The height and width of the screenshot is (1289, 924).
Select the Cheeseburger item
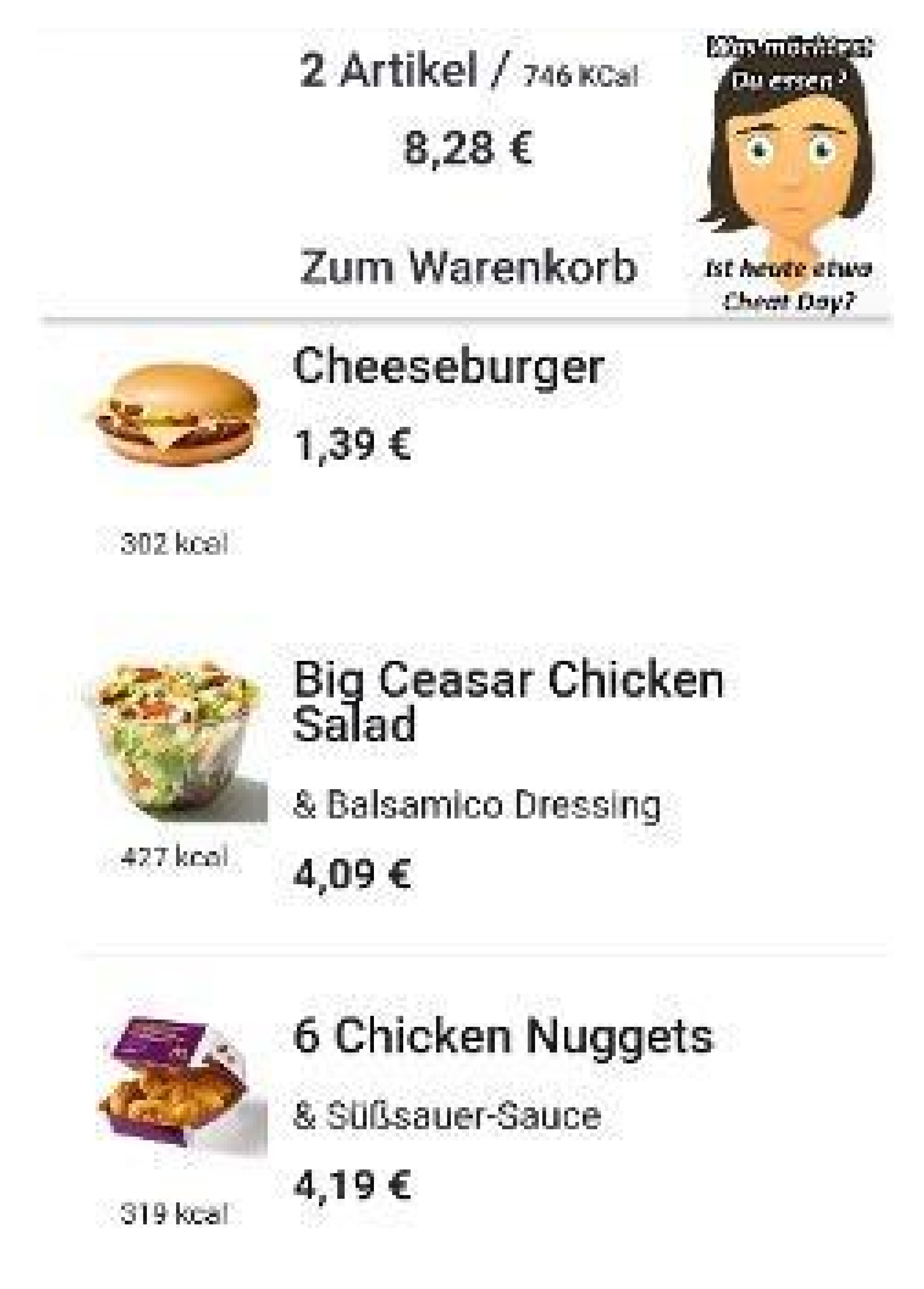pos(448,367)
